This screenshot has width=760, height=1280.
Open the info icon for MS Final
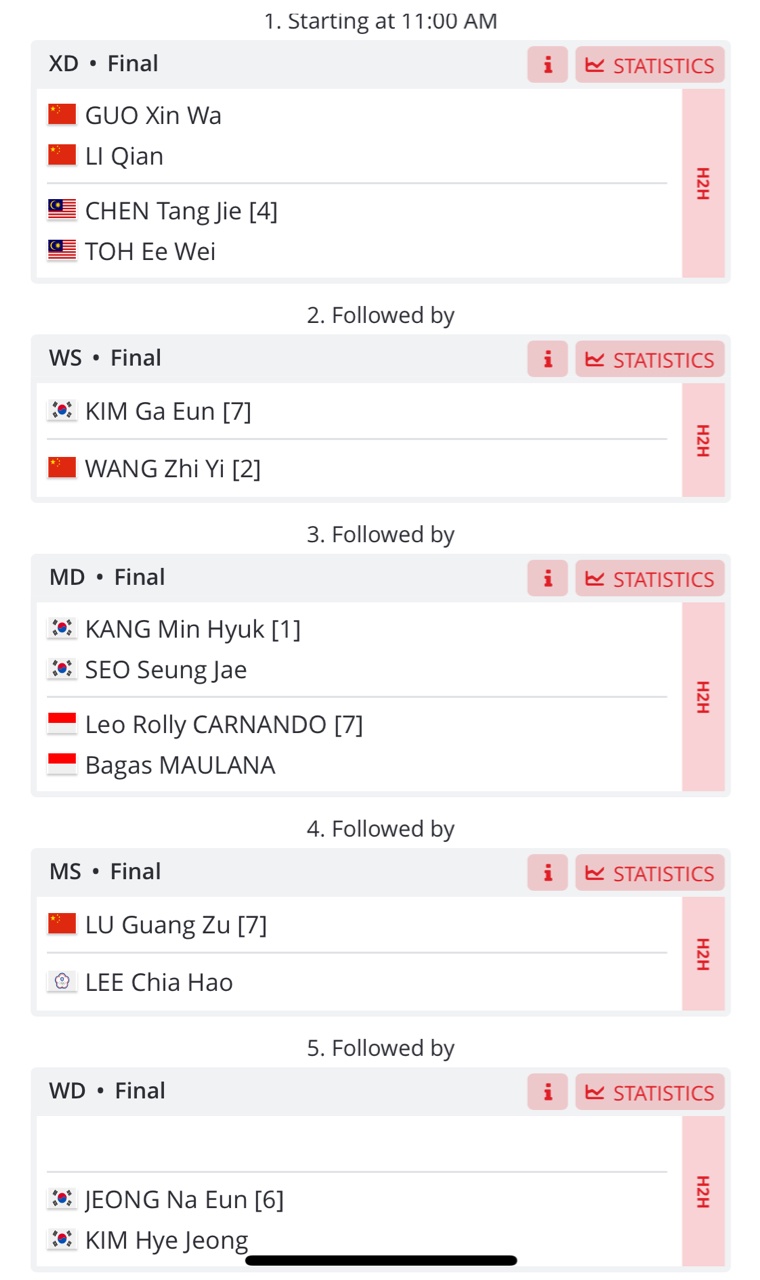(547, 873)
